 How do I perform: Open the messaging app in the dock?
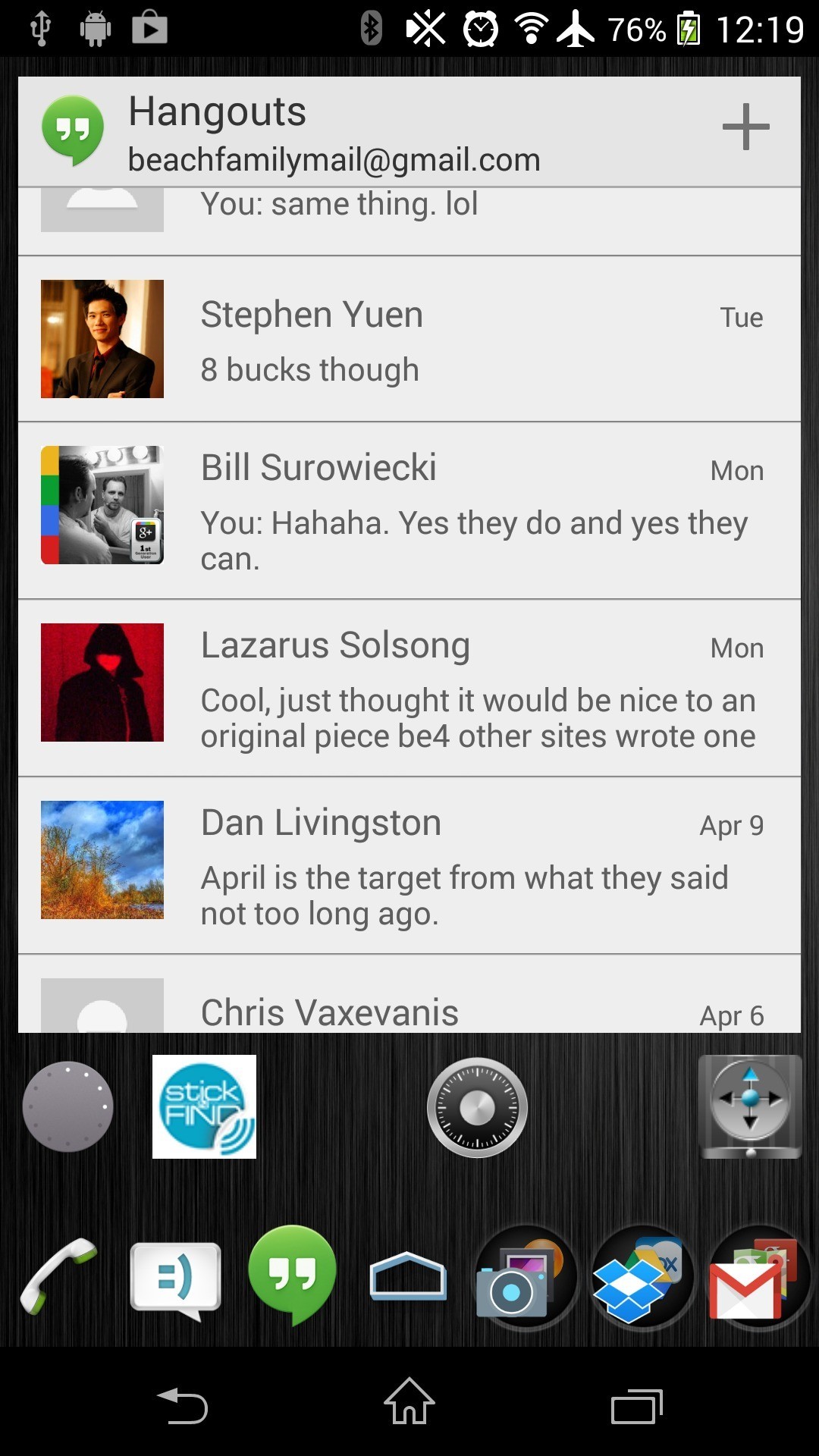coord(175,1277)
